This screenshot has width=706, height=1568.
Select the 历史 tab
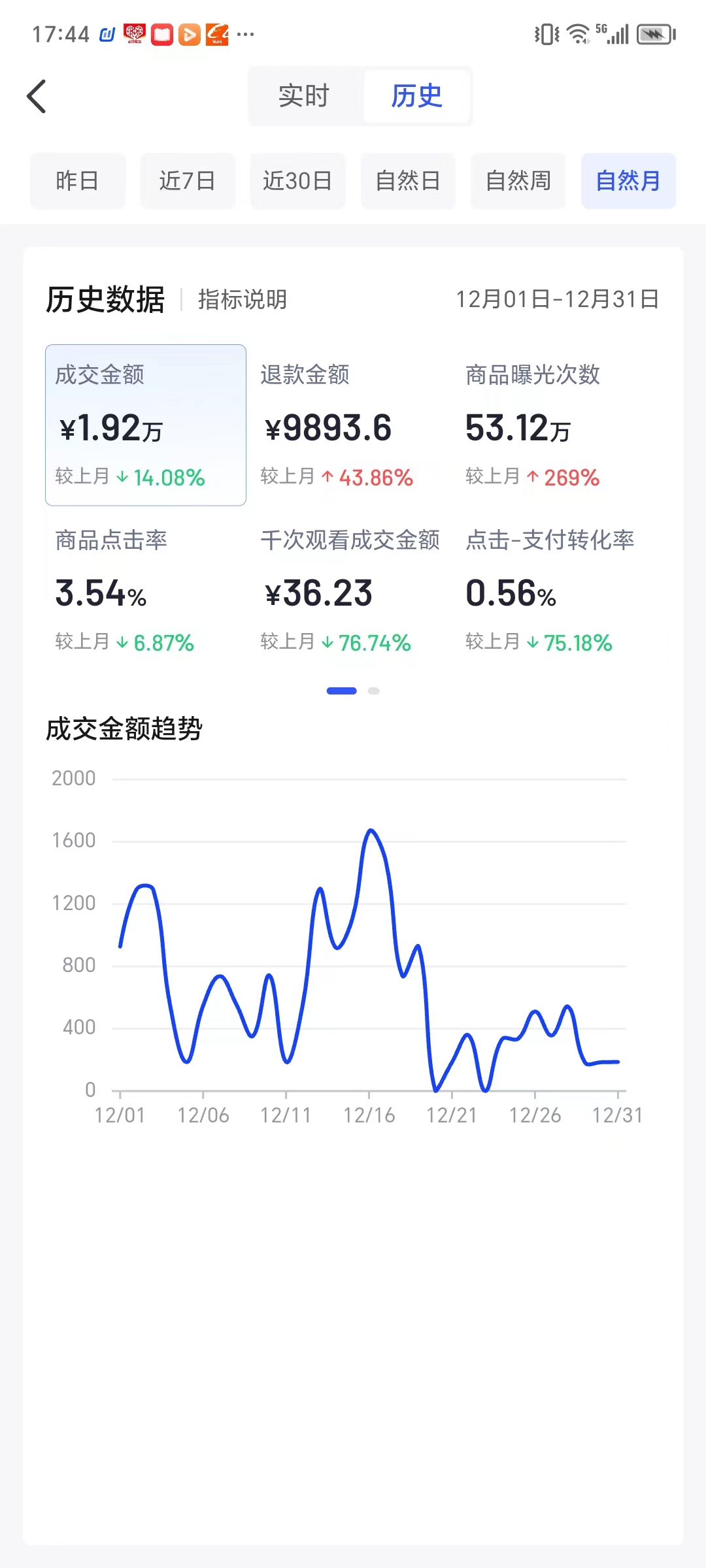pyautogui.click(x=417, y=96)
